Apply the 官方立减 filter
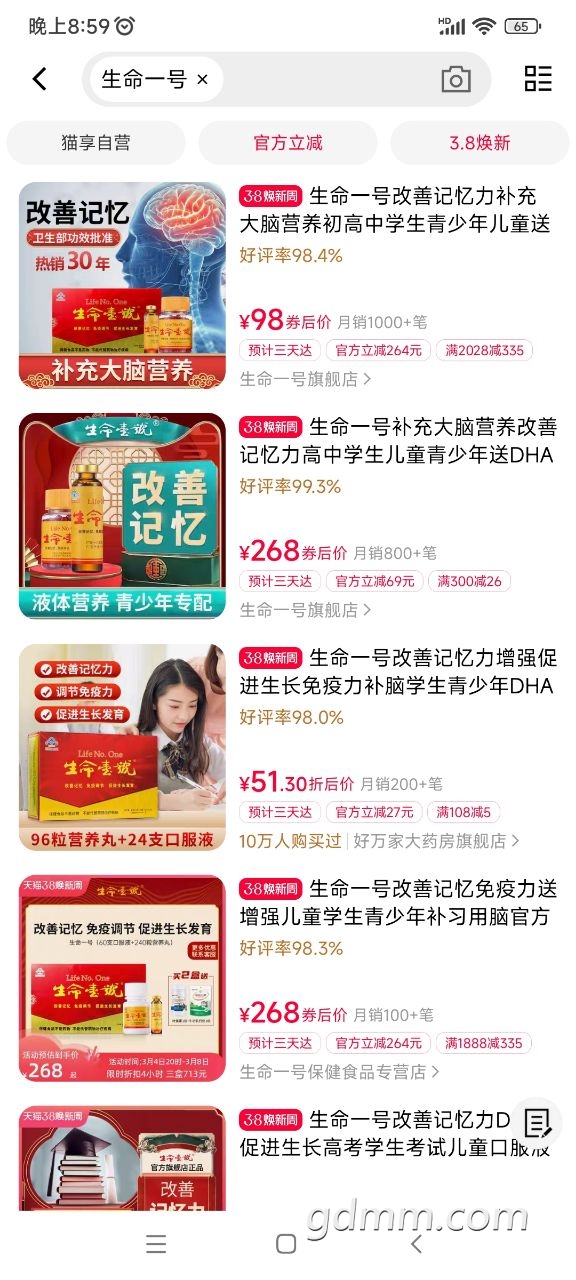Image resolution: width=576 pixels, height=1280 pixels. [288, 143]
